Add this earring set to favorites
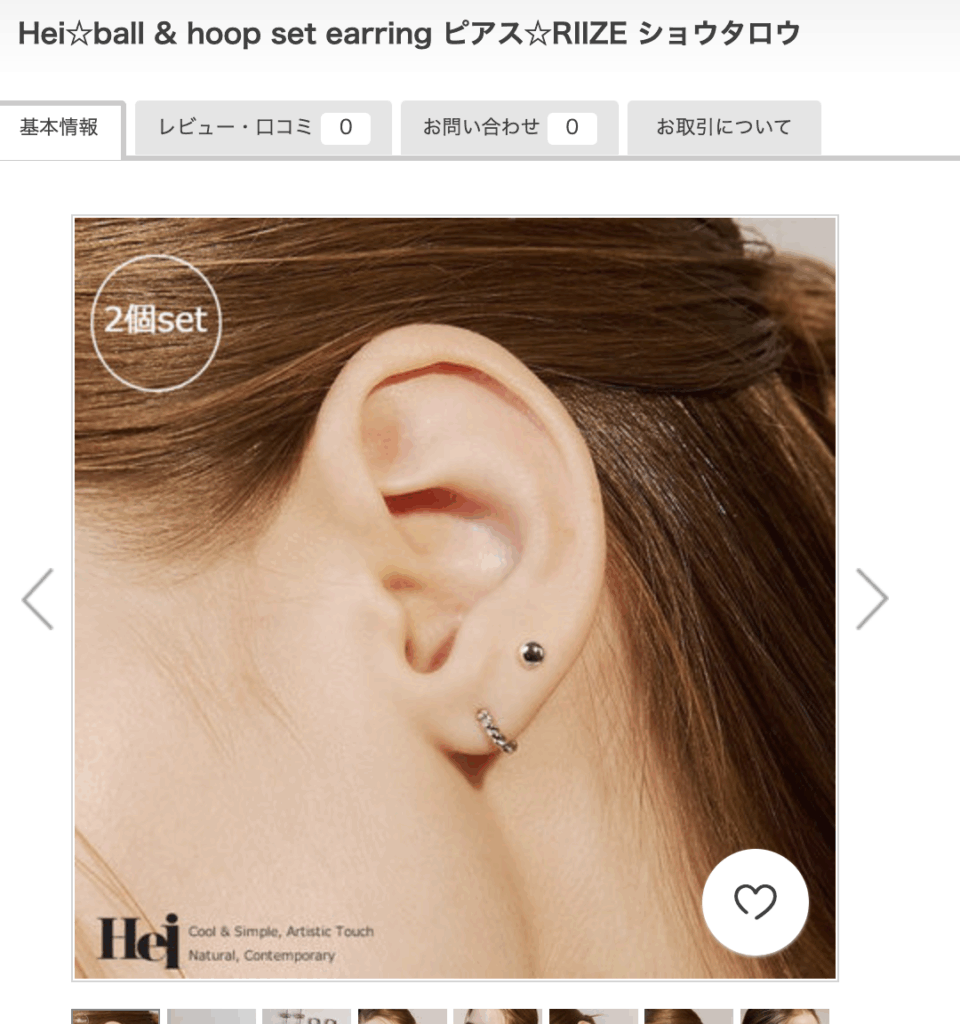Image resolution: width=960 pixels, height=1024 pixels. [x=755, y=902]
